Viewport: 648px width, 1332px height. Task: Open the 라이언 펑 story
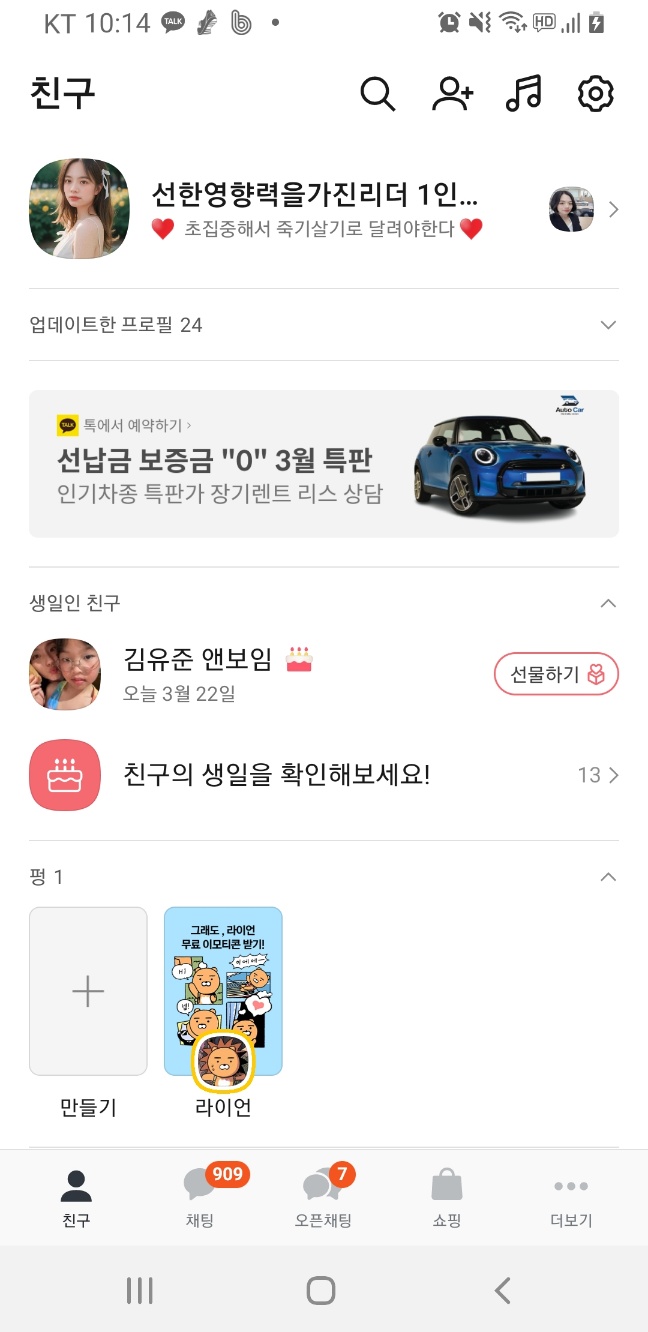tap(223, 991)
